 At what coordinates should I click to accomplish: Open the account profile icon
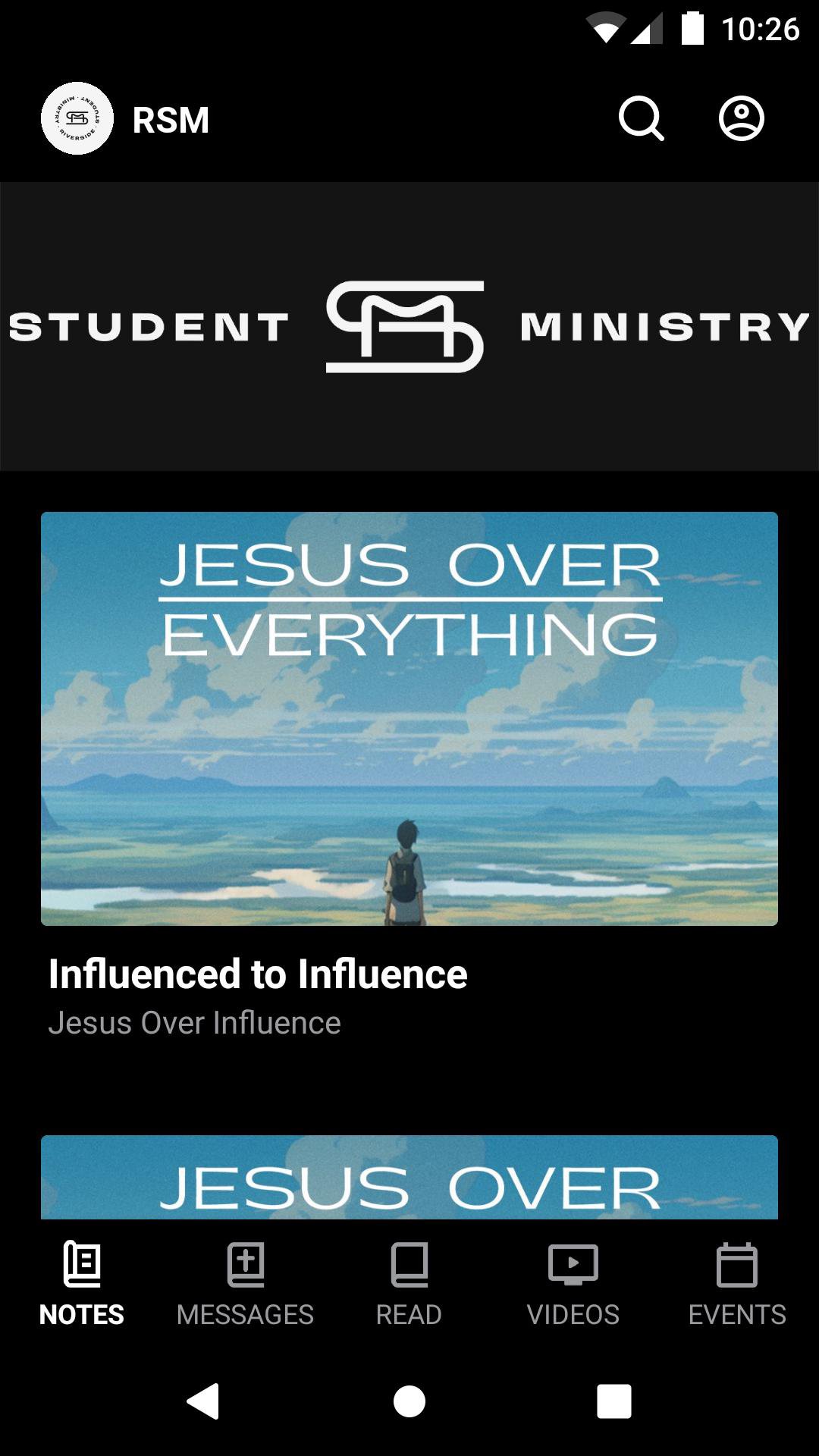coord(741,119)
